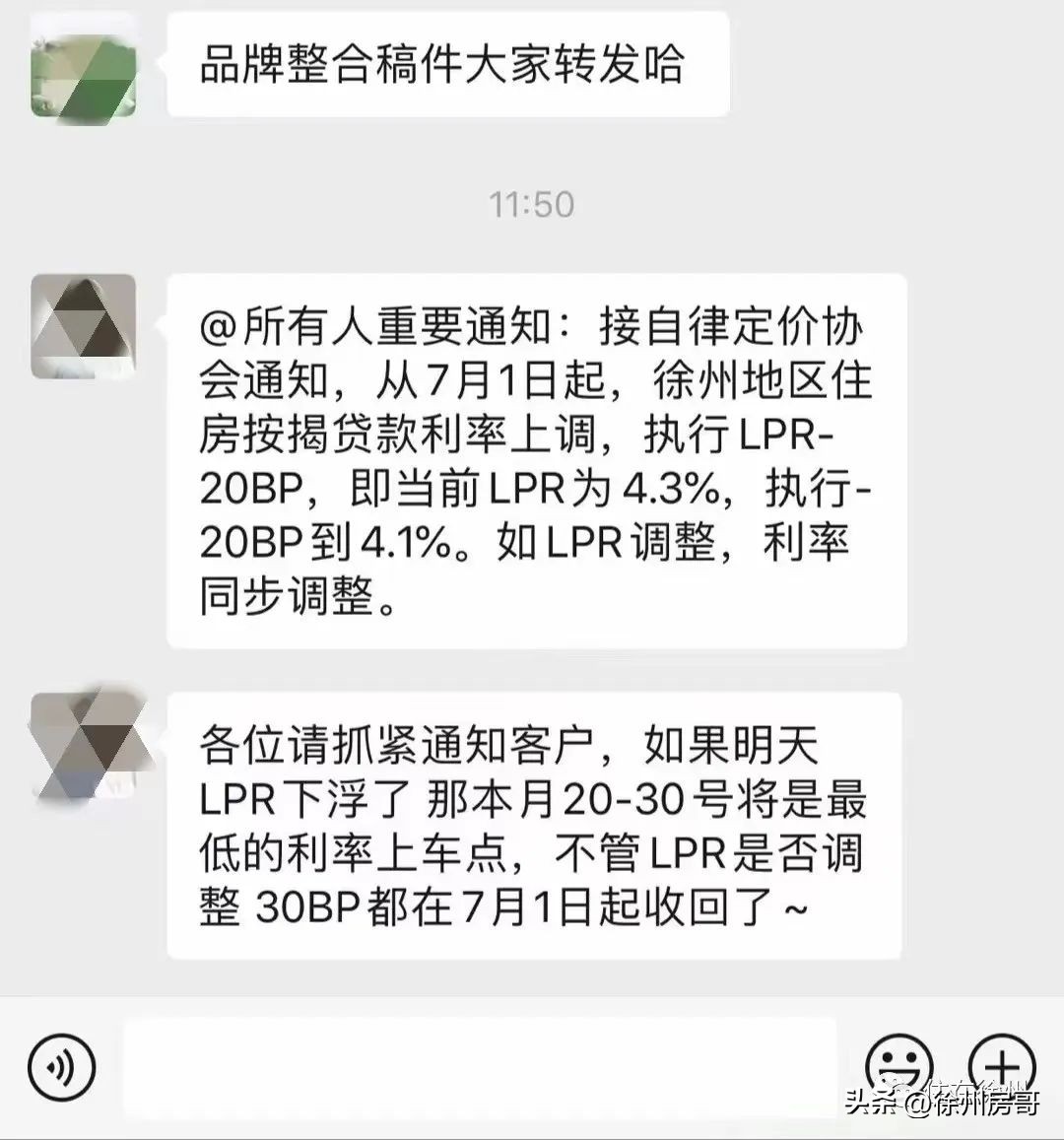Toggle the attachment panel with plus button
This screenshot has width=1064, height=1140.
click(x=1003, y=1067)
